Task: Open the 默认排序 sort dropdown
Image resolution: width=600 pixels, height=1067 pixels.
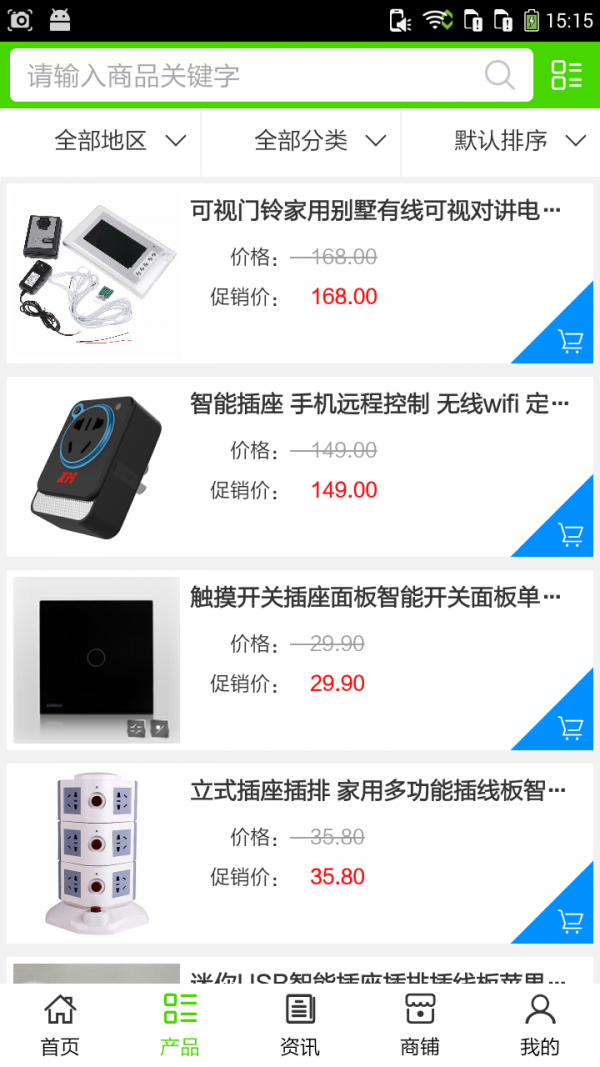Action: (x=520, y=141)
